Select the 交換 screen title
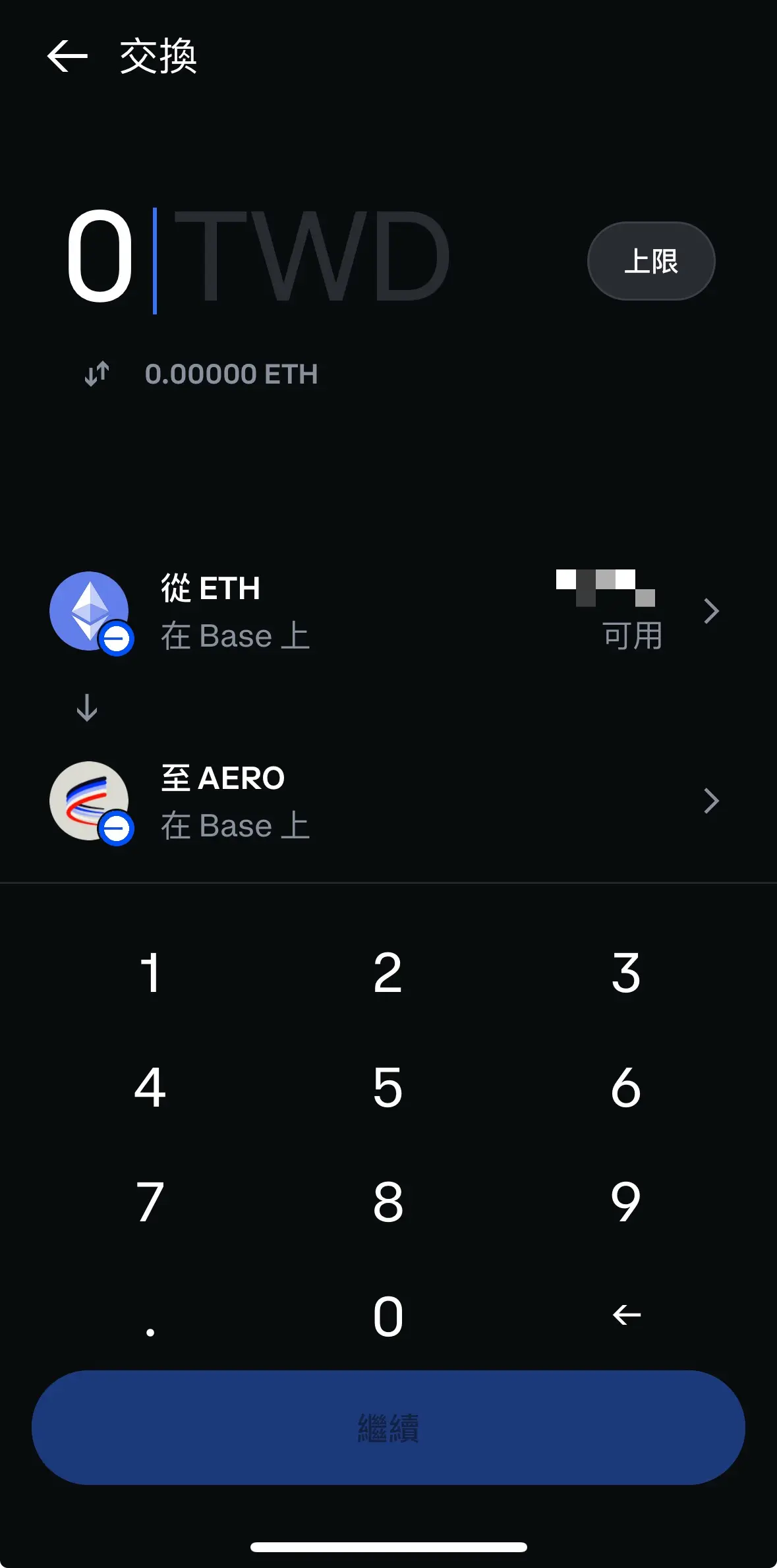Screen dimensions: 777x1568 [x=158, y=56]
